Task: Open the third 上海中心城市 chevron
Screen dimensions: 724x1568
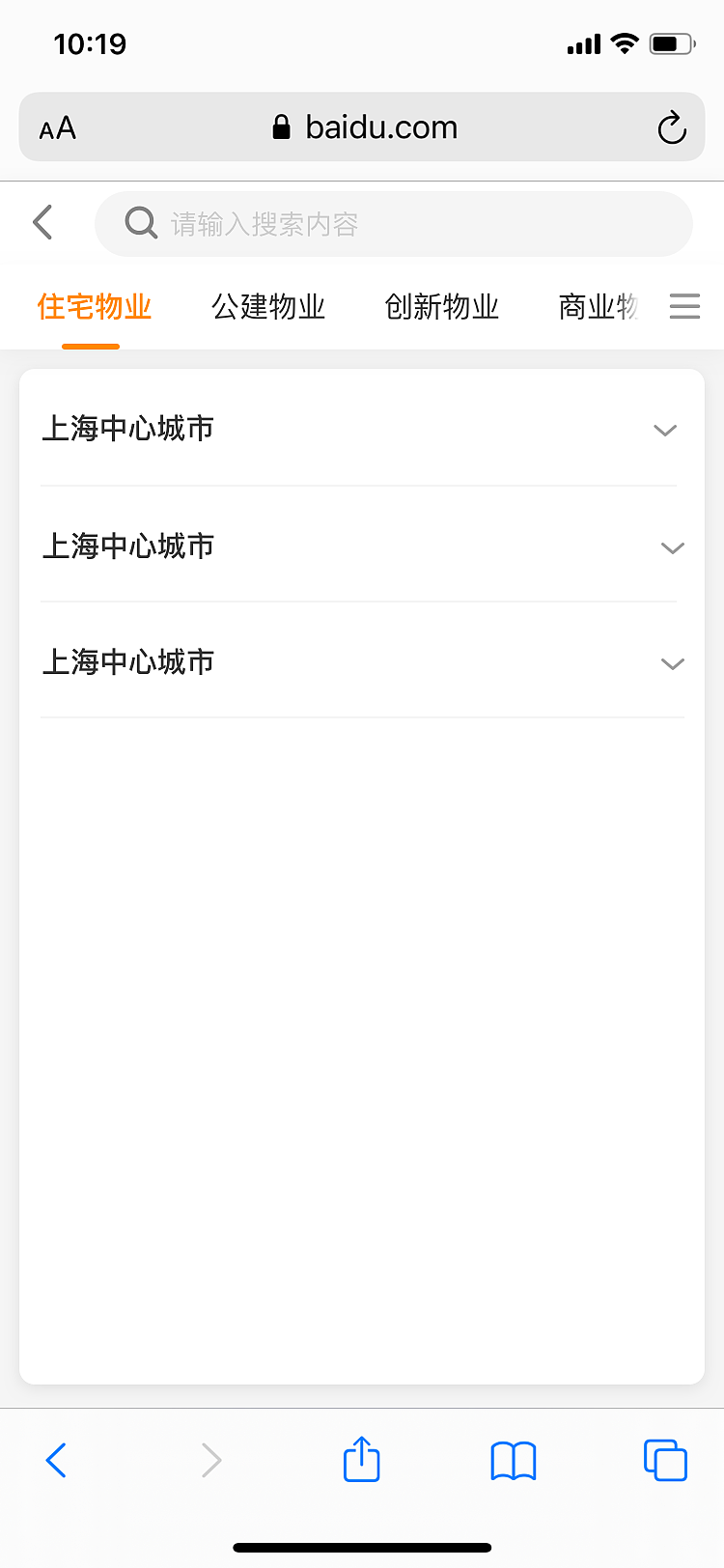Action: point(672,663)
